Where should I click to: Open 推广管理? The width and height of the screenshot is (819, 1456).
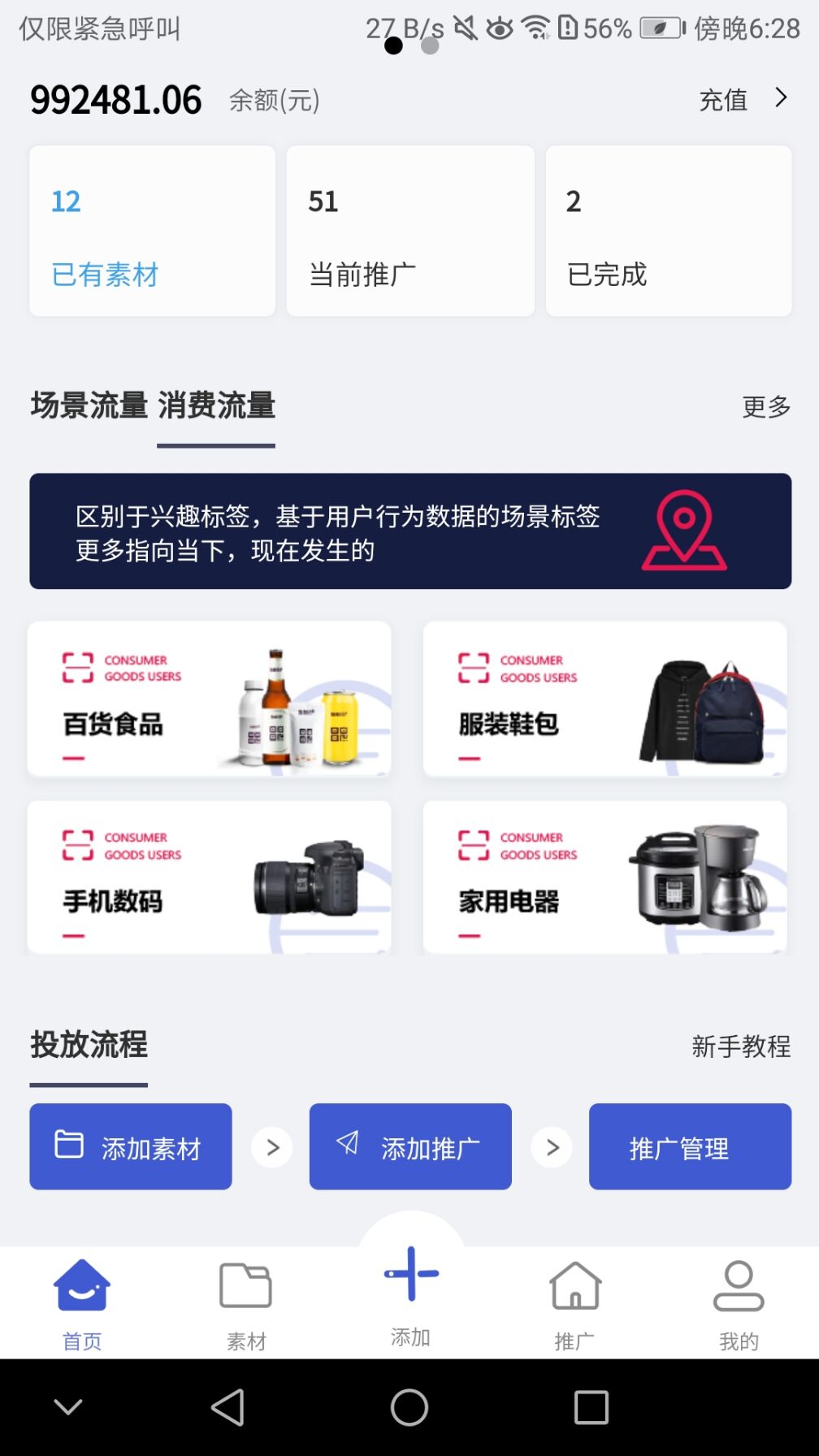(x=690, y=1146)
